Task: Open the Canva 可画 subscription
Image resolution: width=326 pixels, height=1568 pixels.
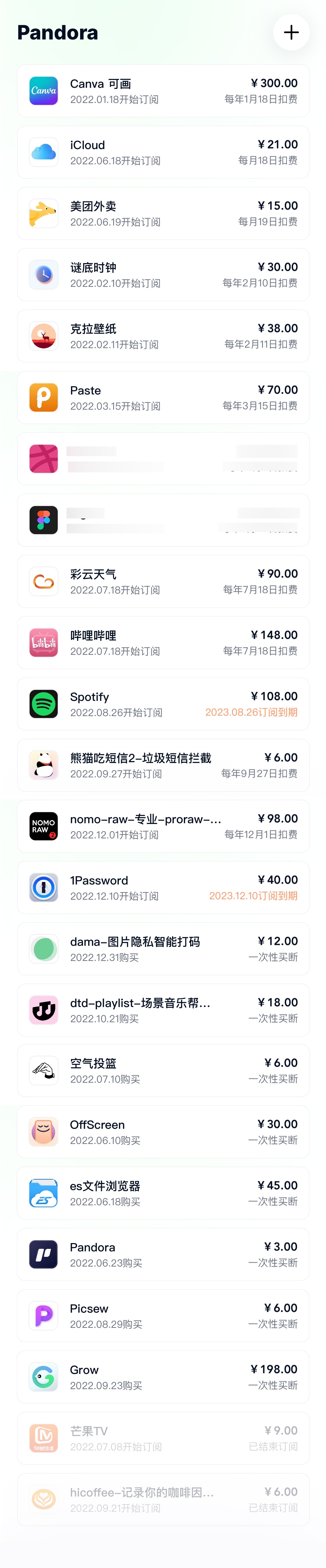Action: (163, 91)
